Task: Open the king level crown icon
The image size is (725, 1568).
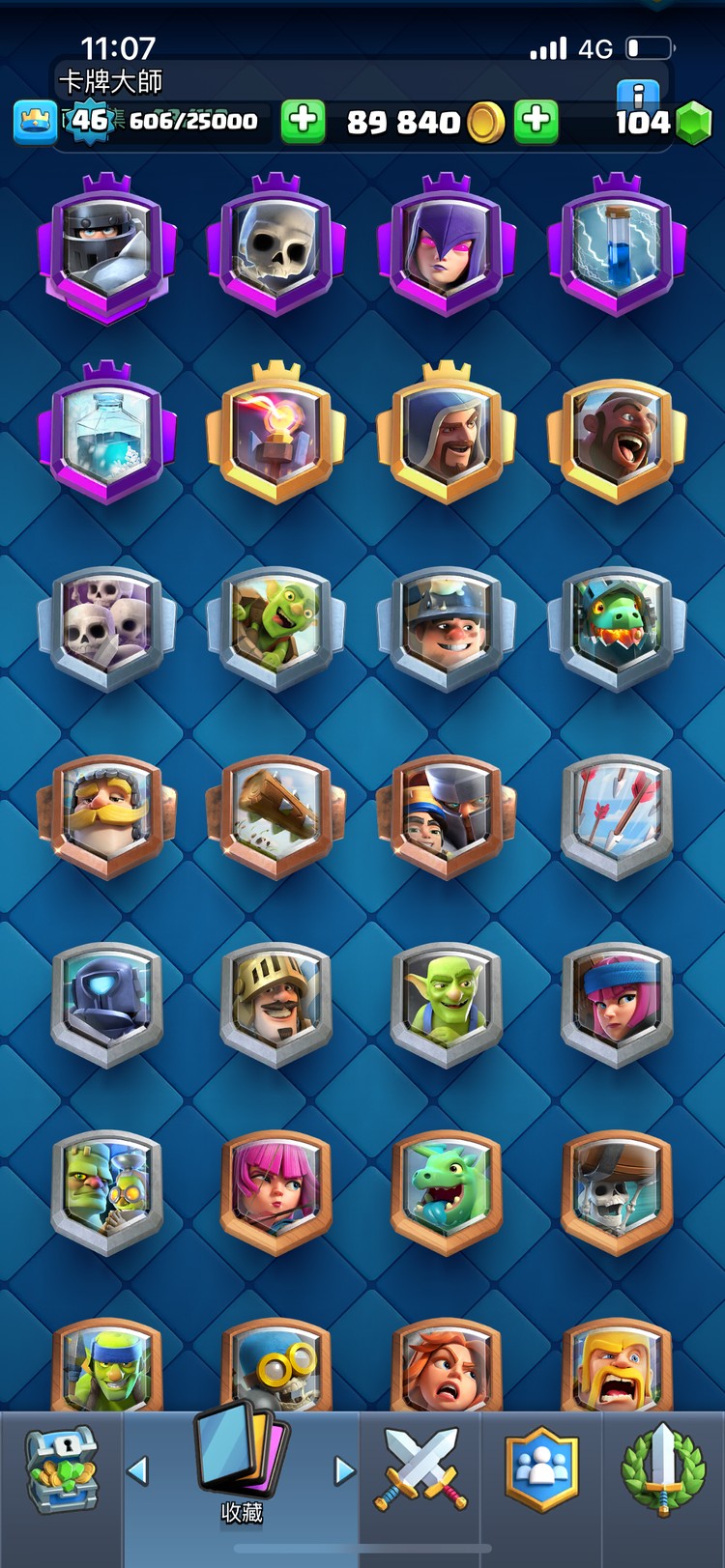Action: (35, 122)
